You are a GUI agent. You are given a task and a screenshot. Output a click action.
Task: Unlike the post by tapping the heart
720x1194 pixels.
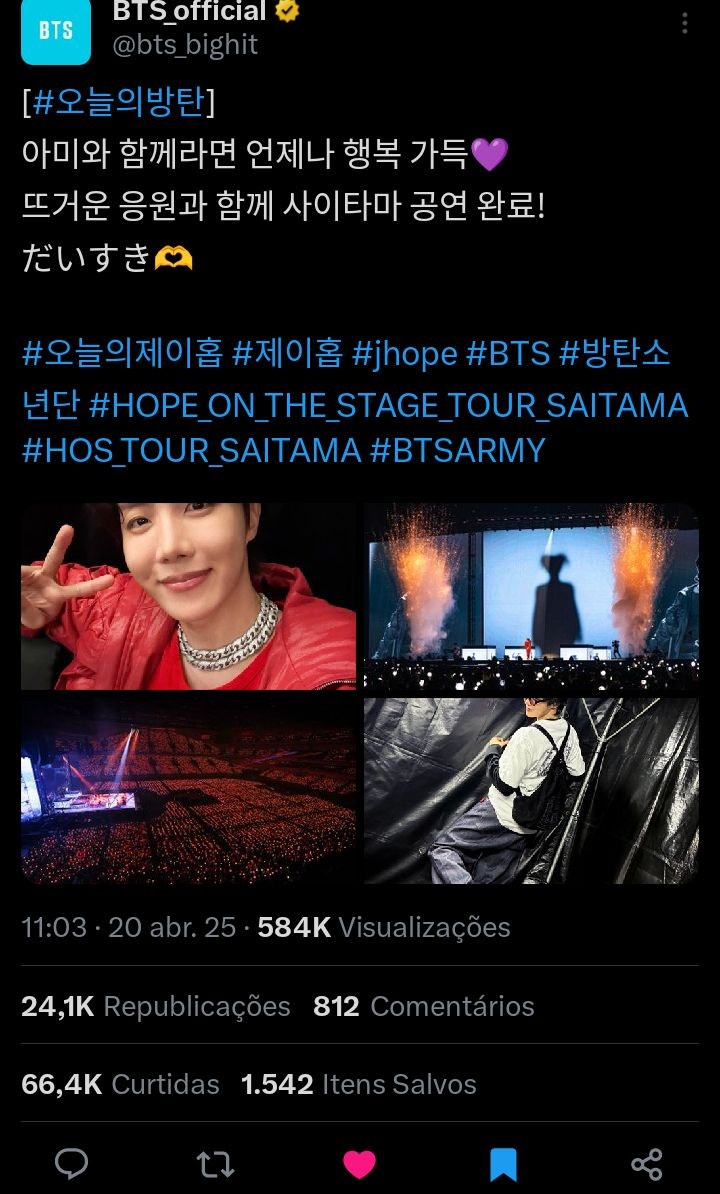(360, 1163)
